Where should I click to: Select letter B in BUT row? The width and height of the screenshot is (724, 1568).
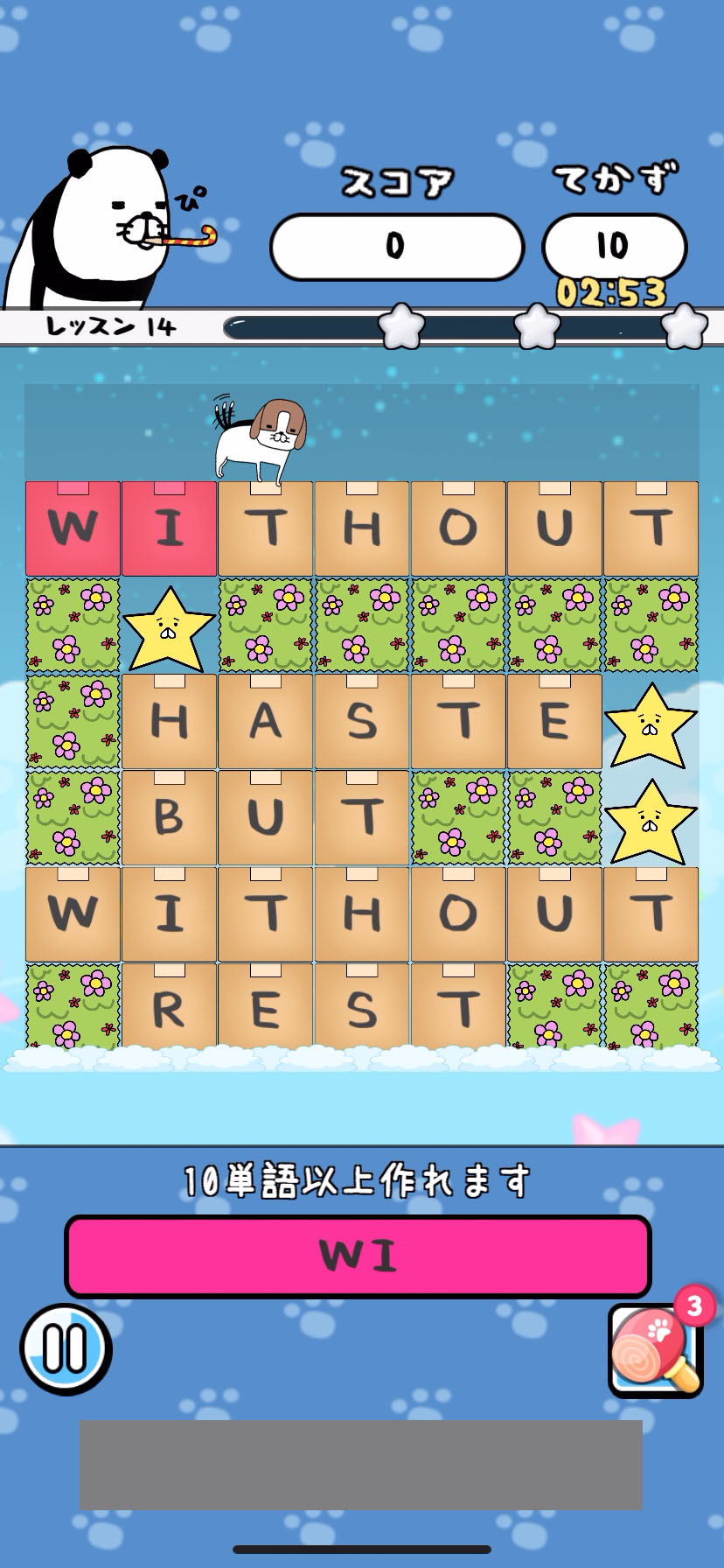(x=170, y=818)
